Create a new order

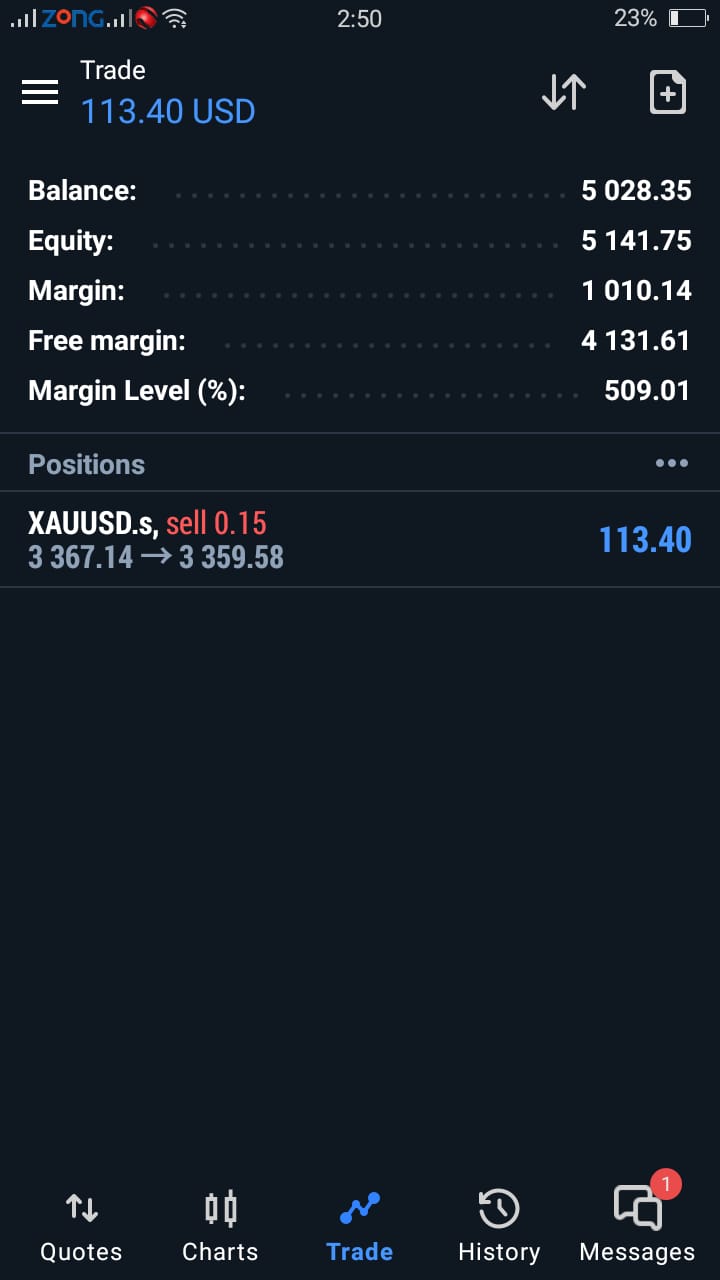[667, 92]
